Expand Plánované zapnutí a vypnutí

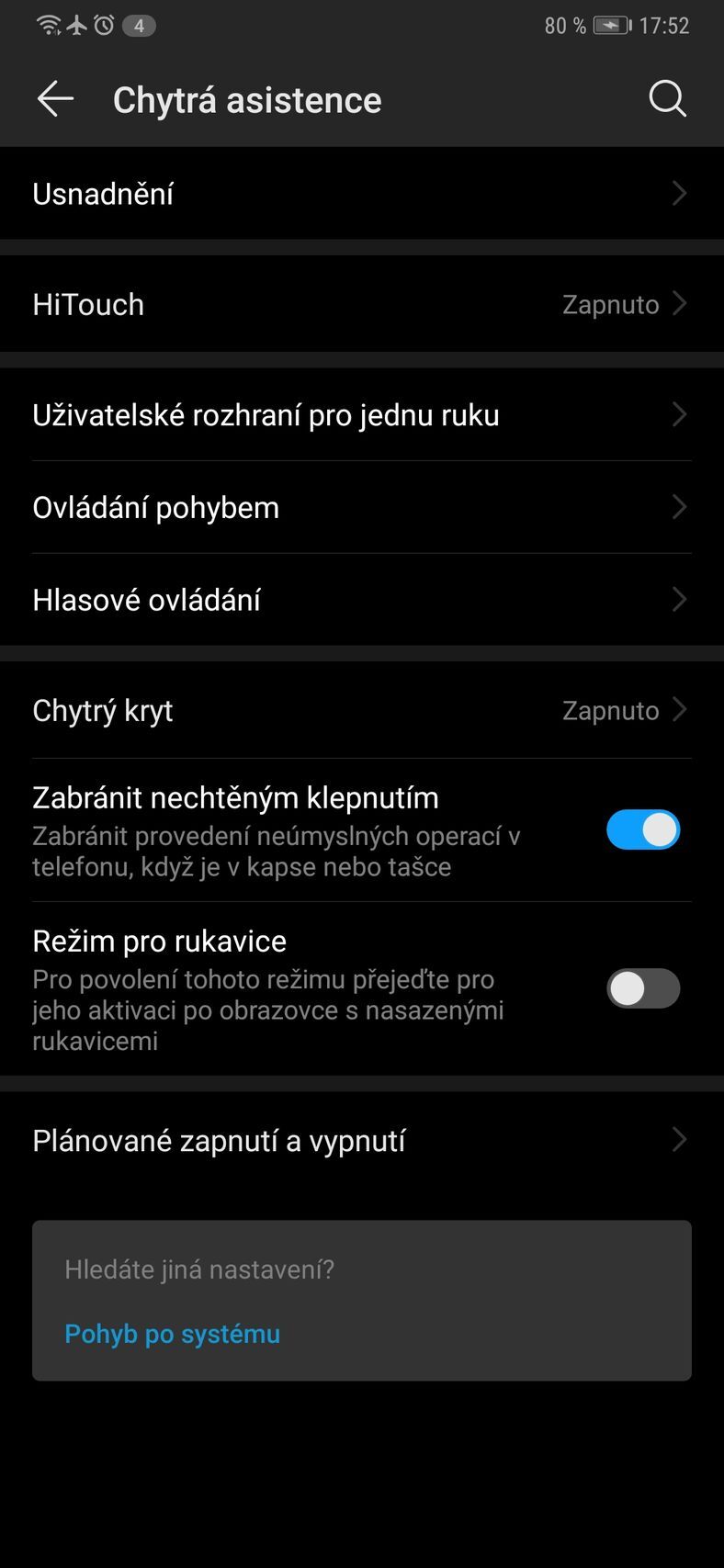point(680,1140)
